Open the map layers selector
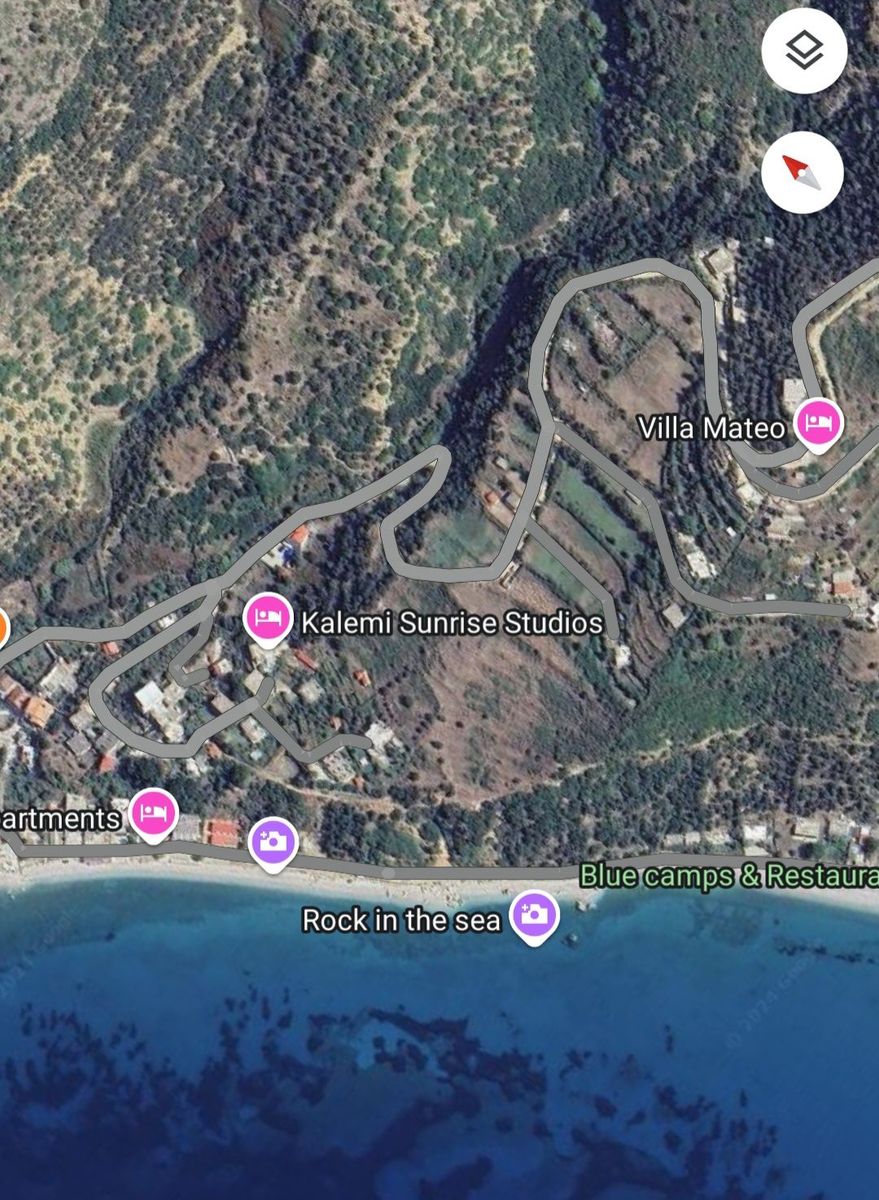 (x=803, y=51)
